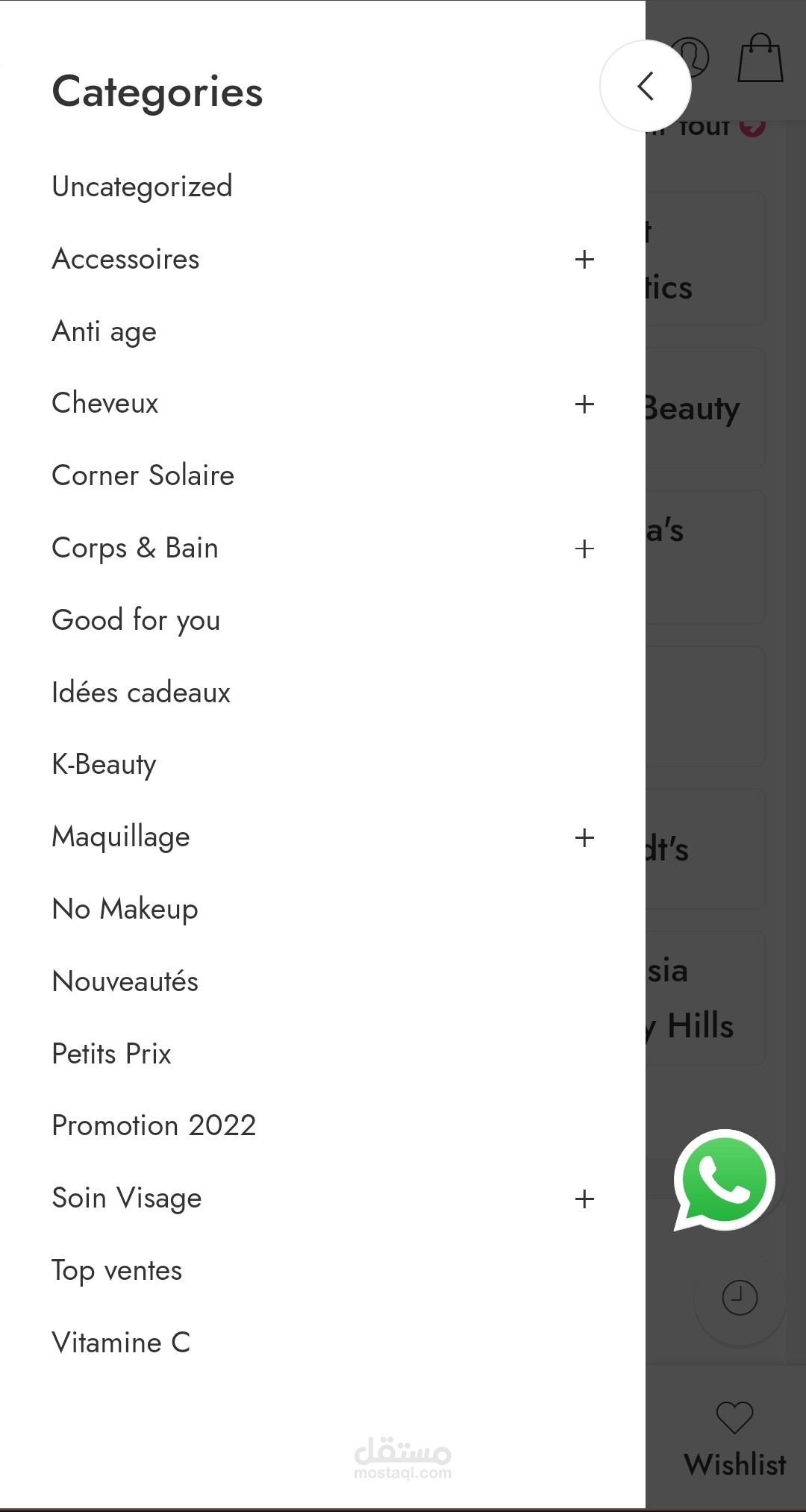Screen dimensions: 806x1512
Task: Open the Uncategorized category
Action: [x=142, y=187]
